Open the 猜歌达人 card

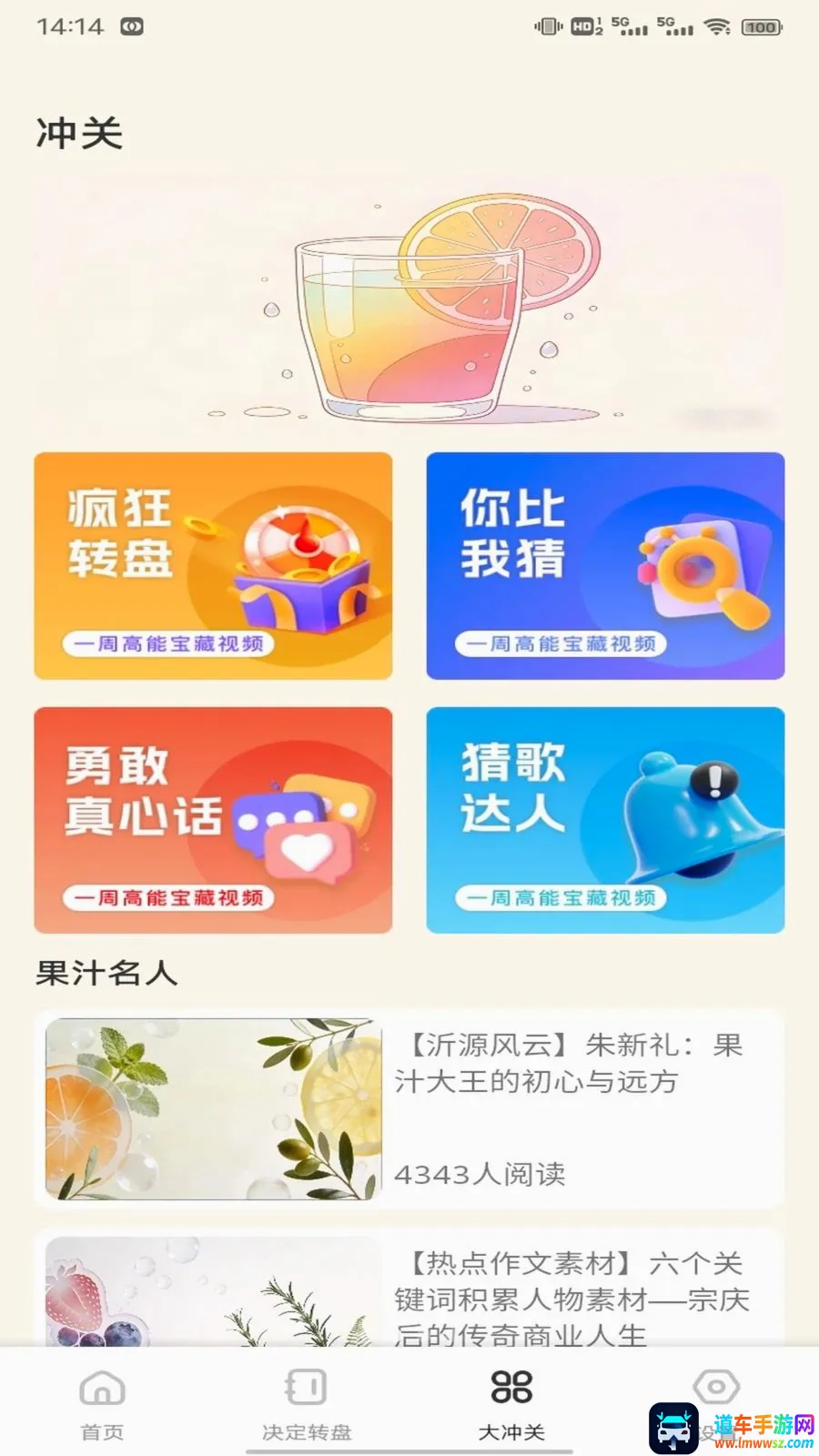605,820
